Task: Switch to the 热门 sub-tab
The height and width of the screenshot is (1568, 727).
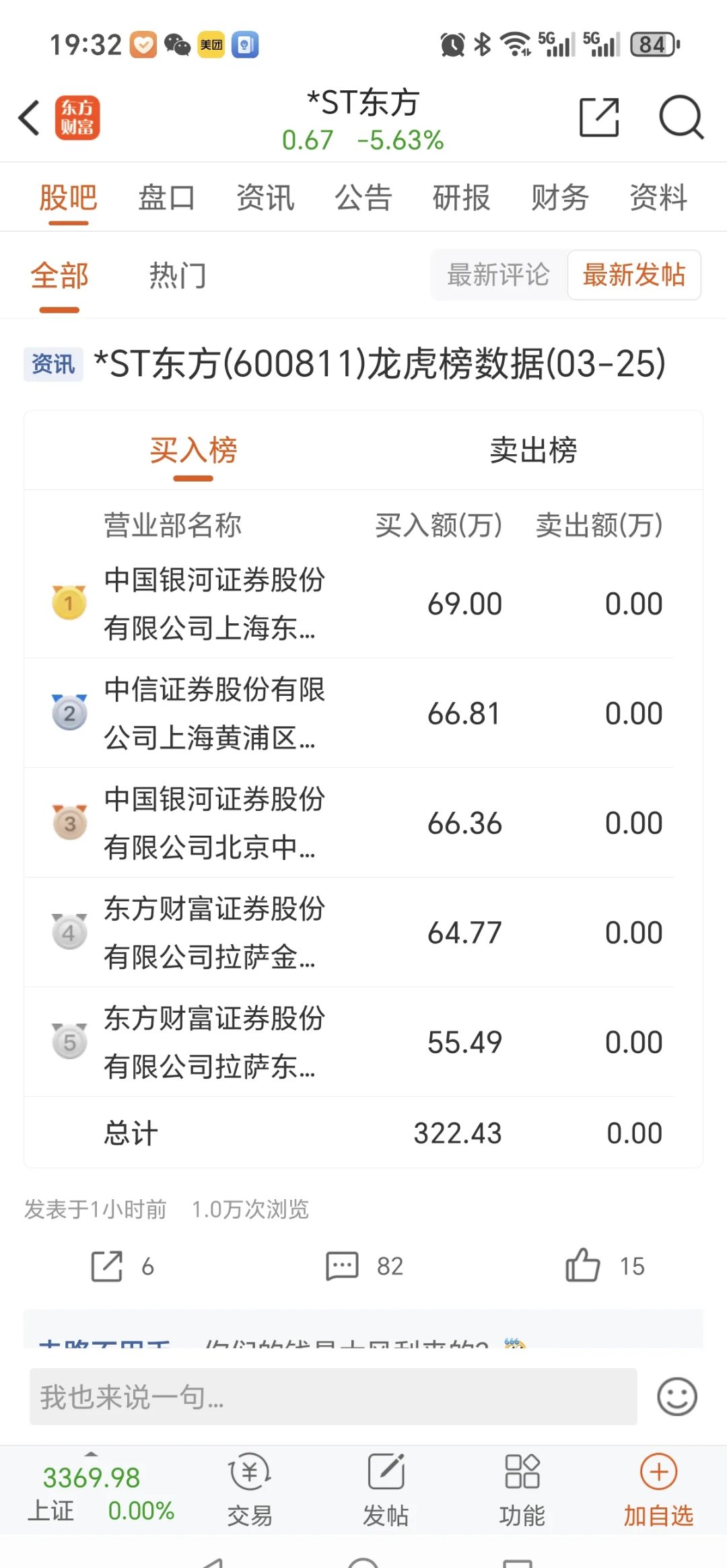Action: [177, 275]
